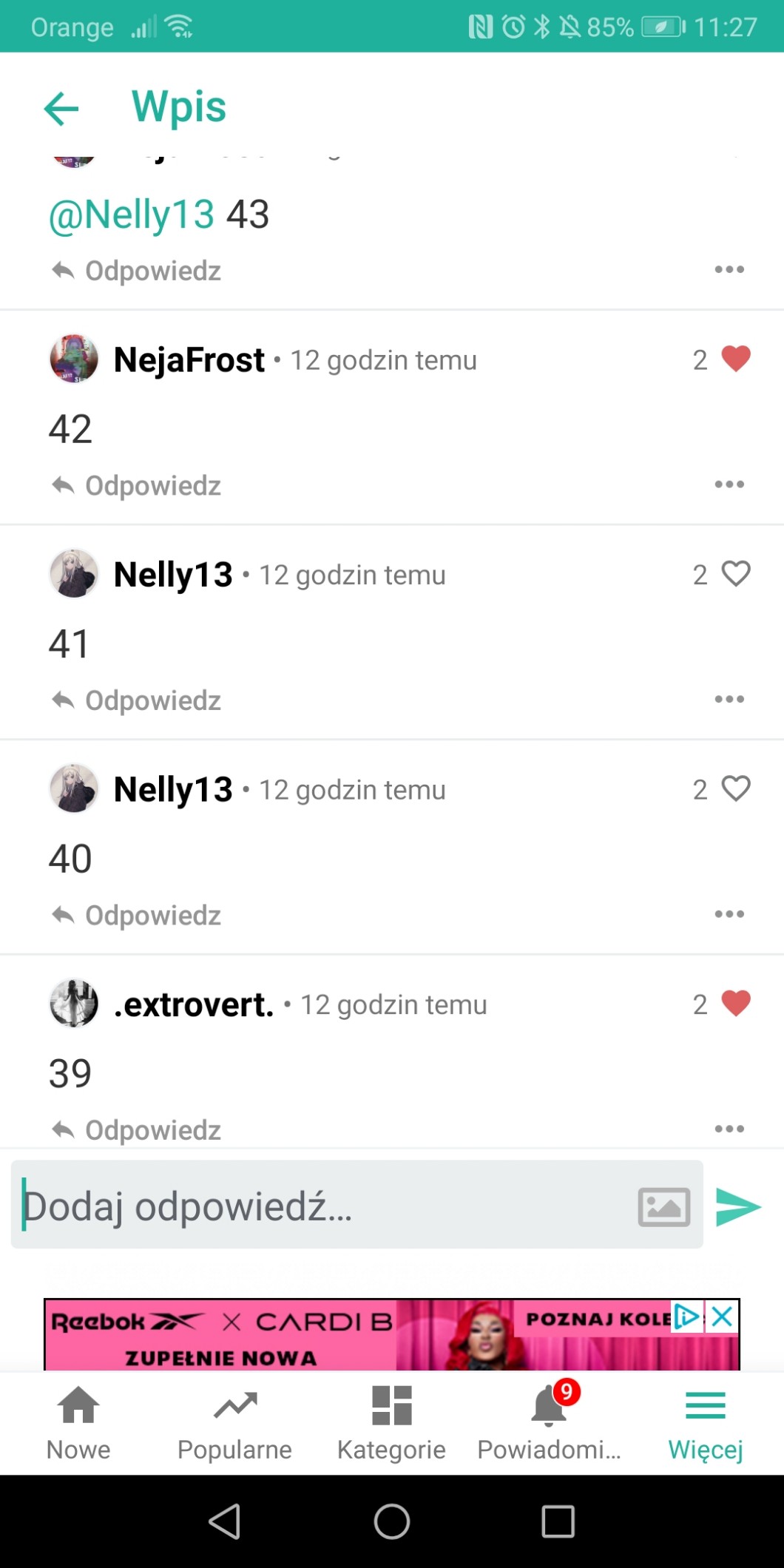Like Nelly13's comment 40
This screenshot has height=1568, width=784.
(735, 788)
